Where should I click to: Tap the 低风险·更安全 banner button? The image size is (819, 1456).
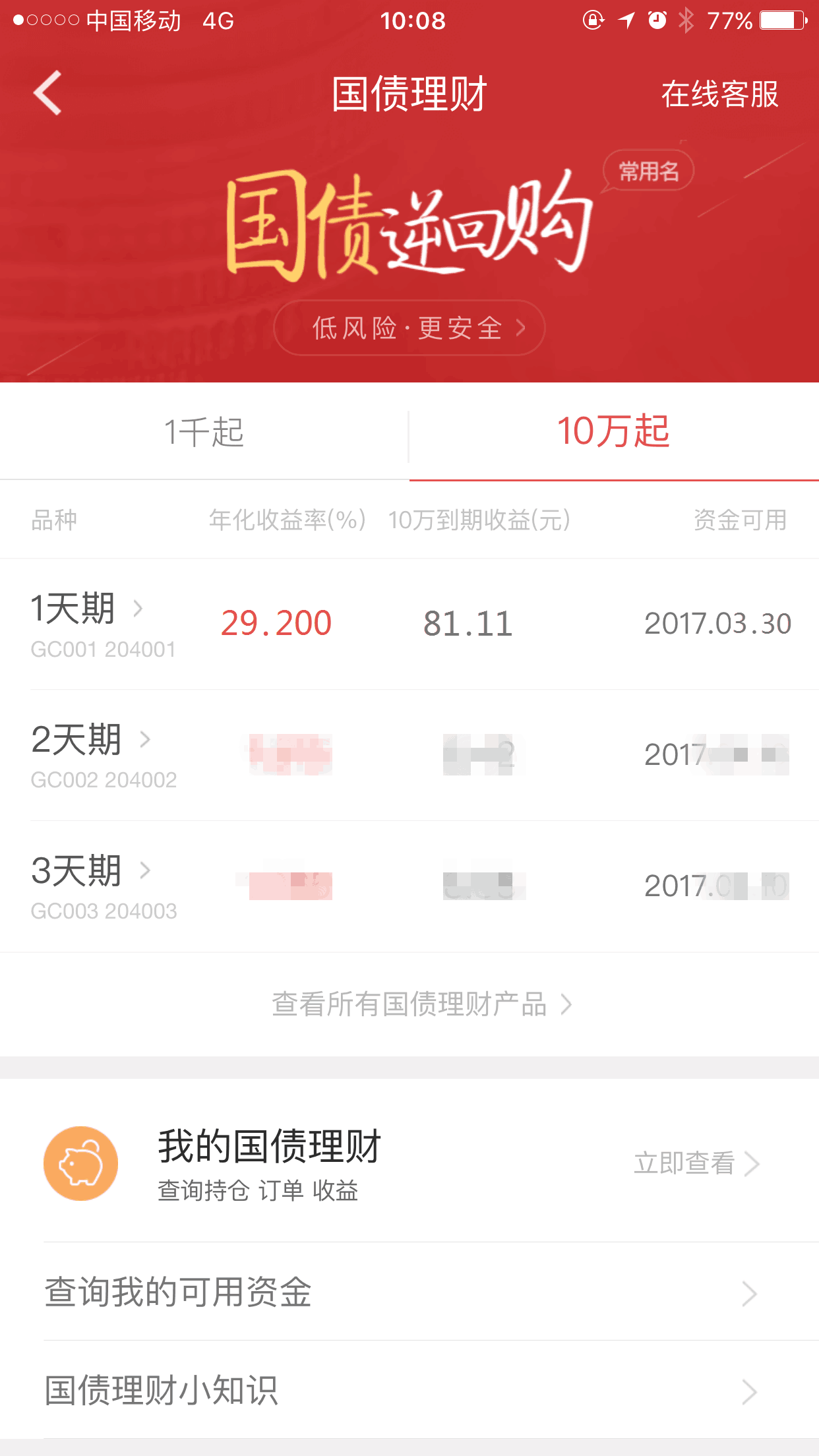click(x=409, y=328)
